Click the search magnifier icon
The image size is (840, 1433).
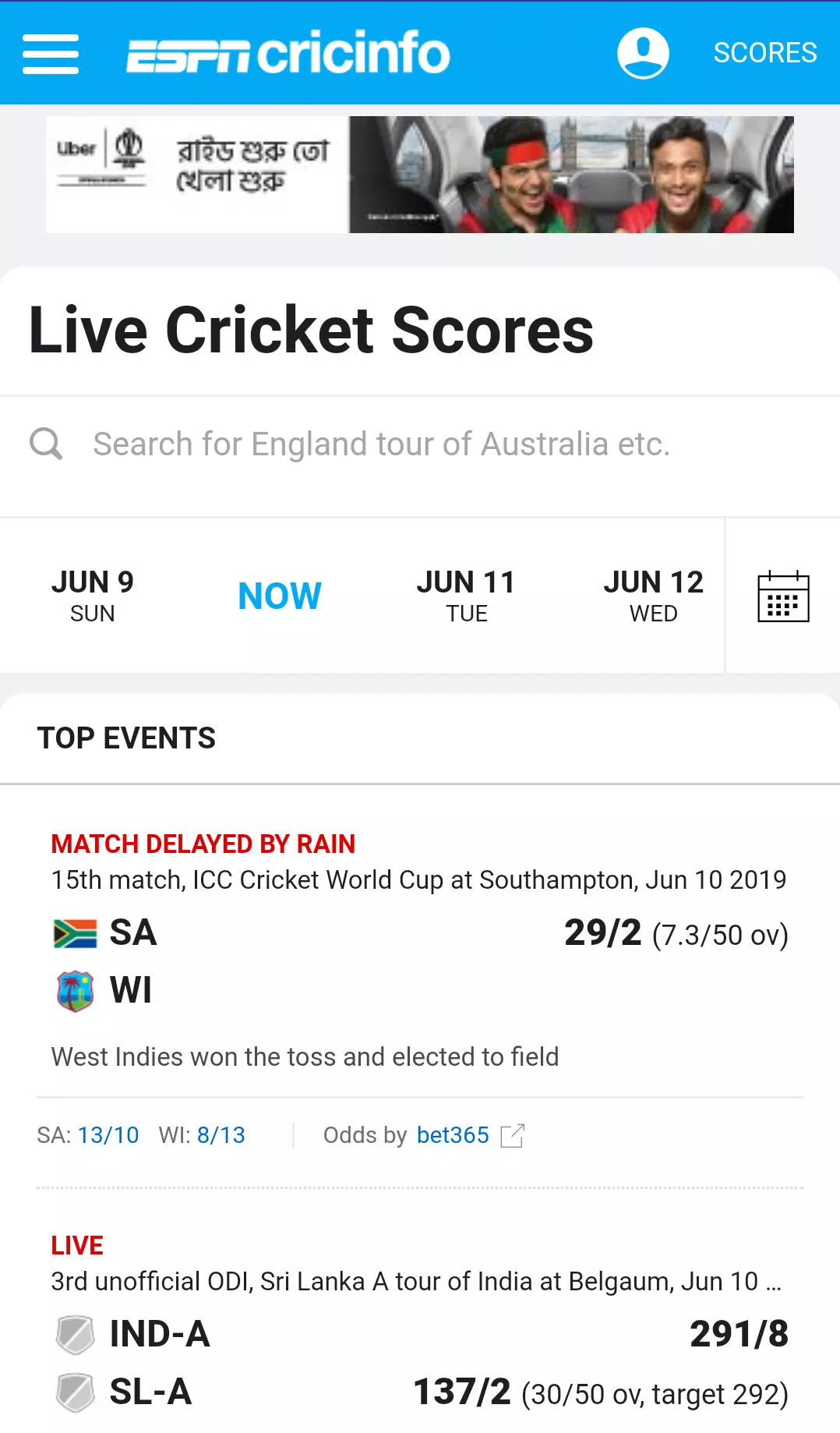coord(46,444)
